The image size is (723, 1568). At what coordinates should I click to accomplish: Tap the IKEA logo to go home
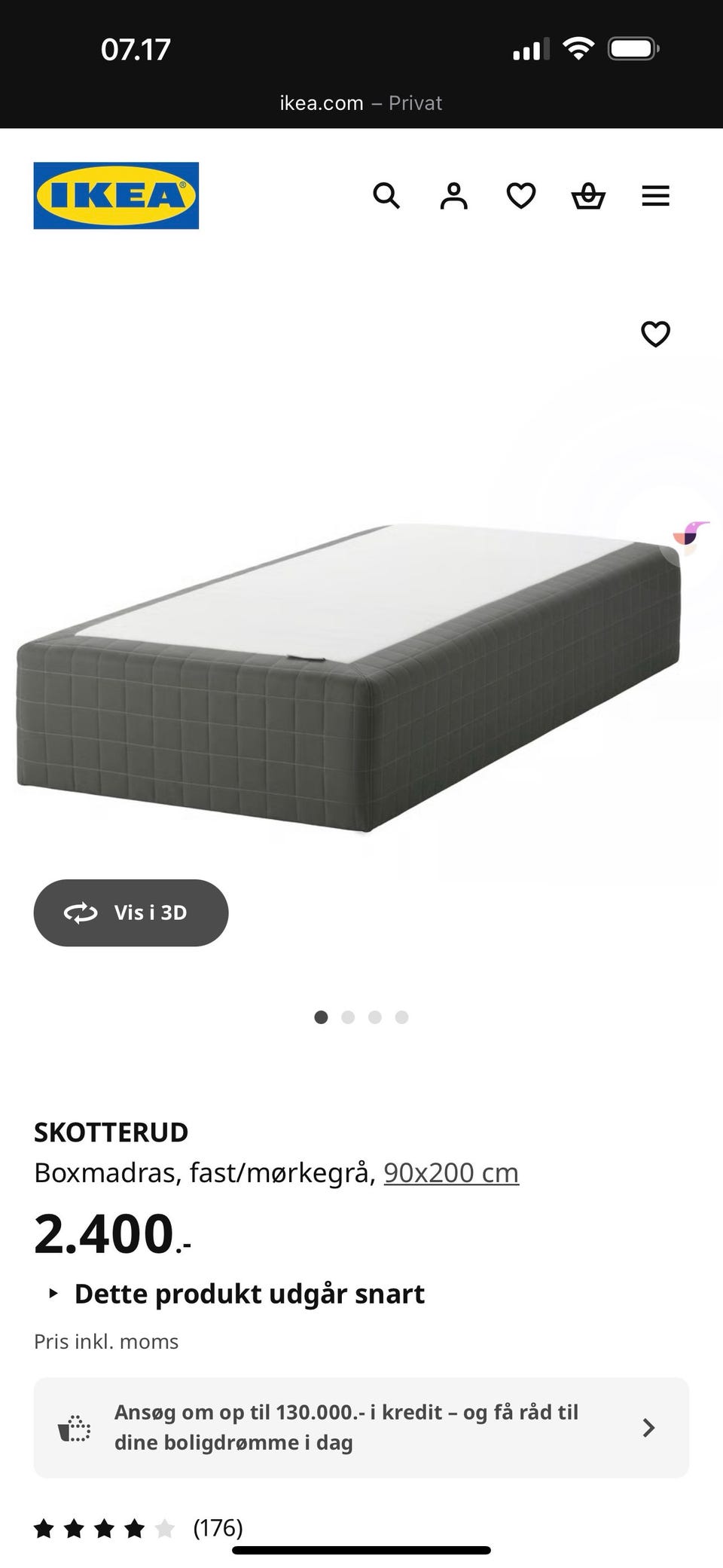tap(116, 196)
